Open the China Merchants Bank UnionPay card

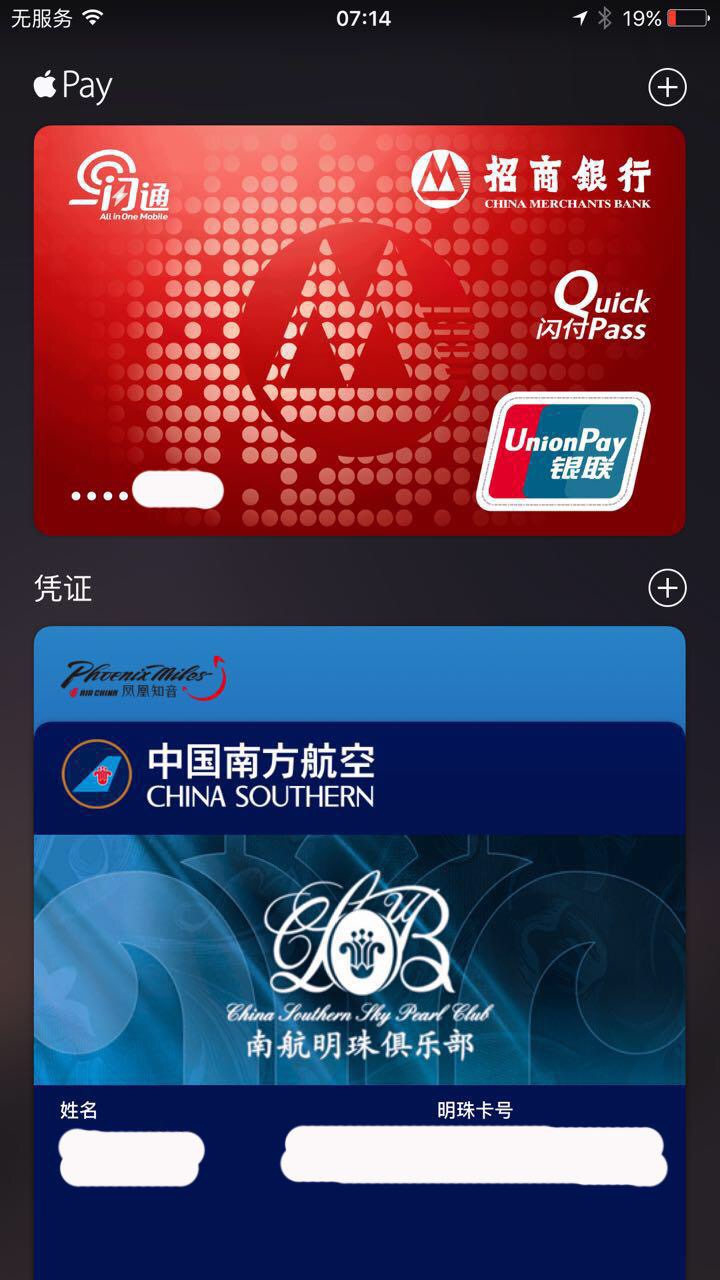click(x=360, y=330)
